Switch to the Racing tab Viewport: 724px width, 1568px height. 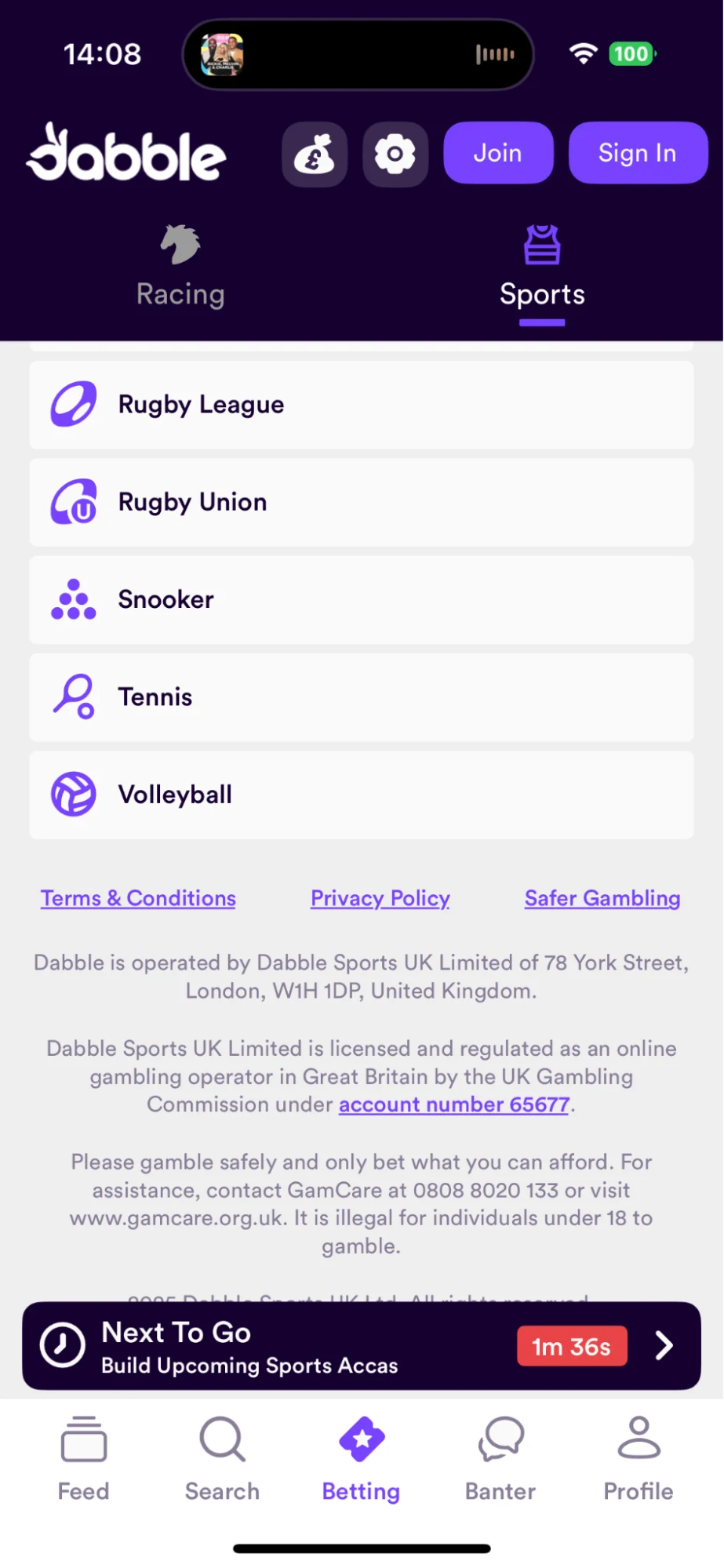181,268
